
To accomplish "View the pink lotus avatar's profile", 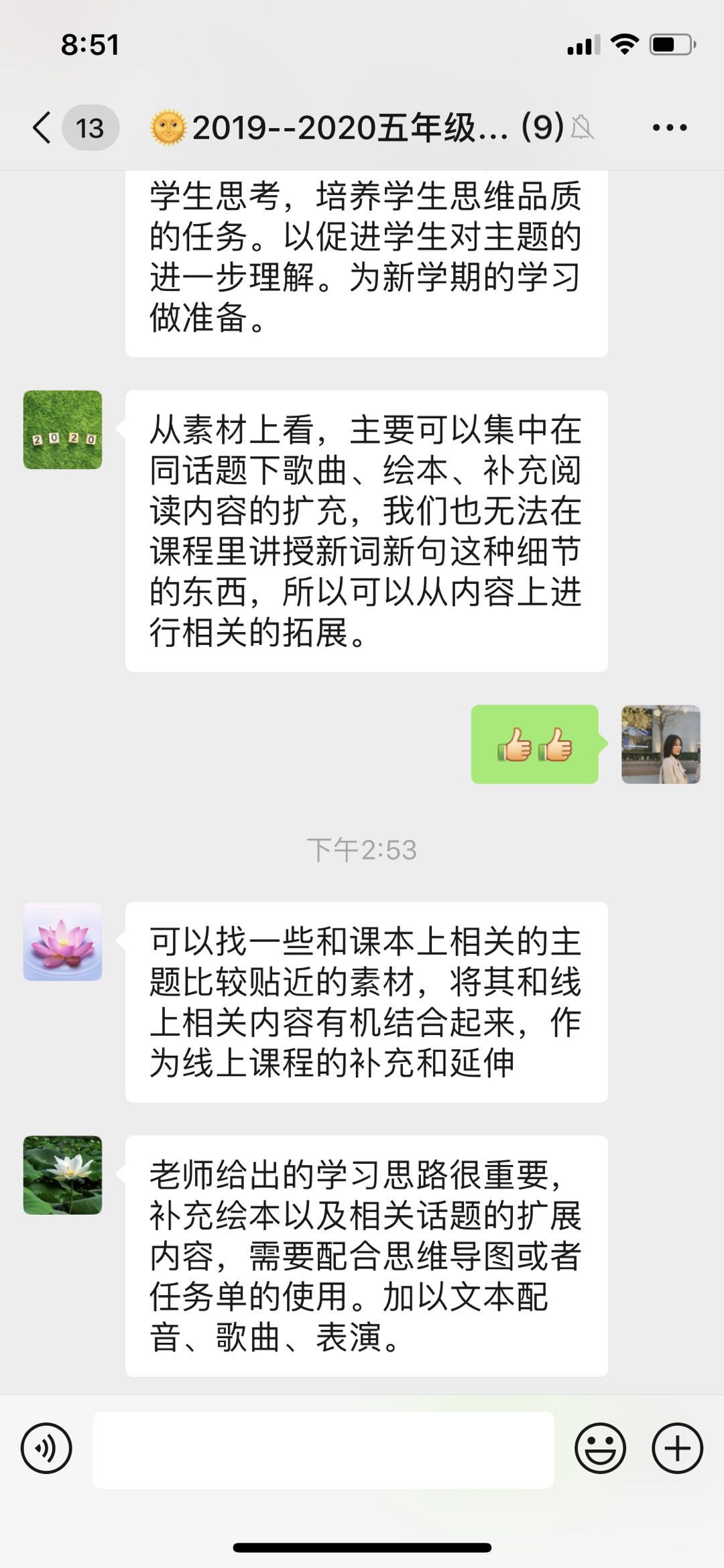I will tap(63, 941).
